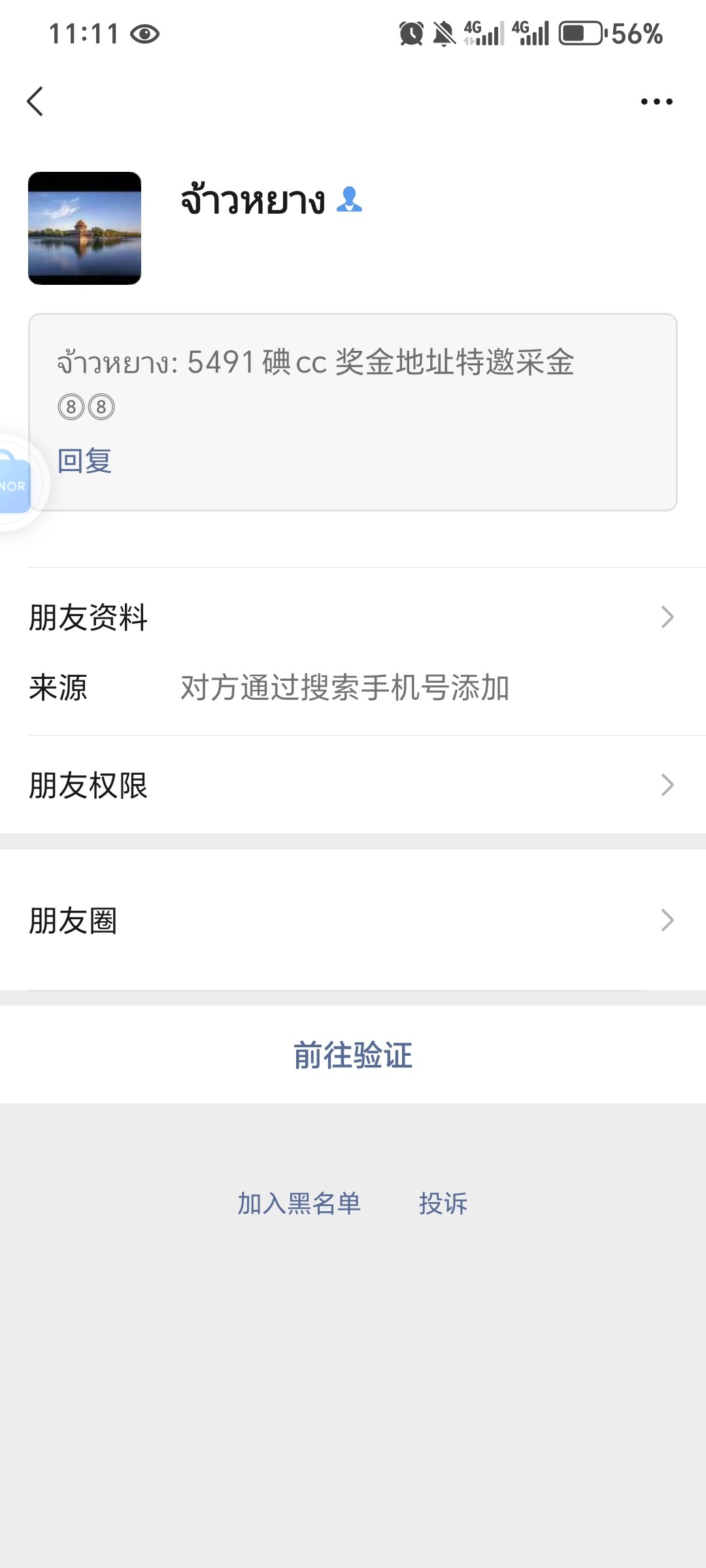Tap 前往验证 to verify the request

pos(353,1055)
